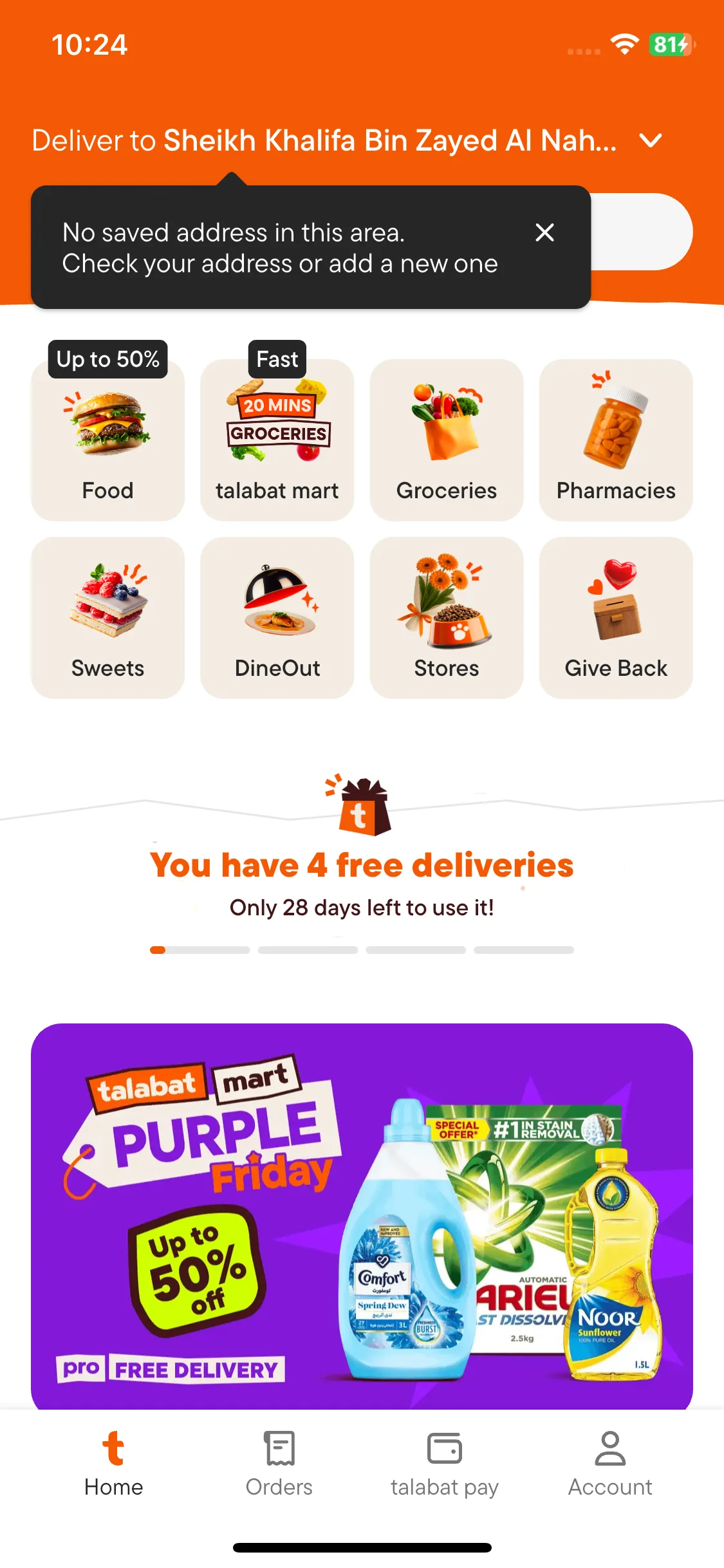Dismiss the no saved address tooltip
724x1568 pixels.
544,232
